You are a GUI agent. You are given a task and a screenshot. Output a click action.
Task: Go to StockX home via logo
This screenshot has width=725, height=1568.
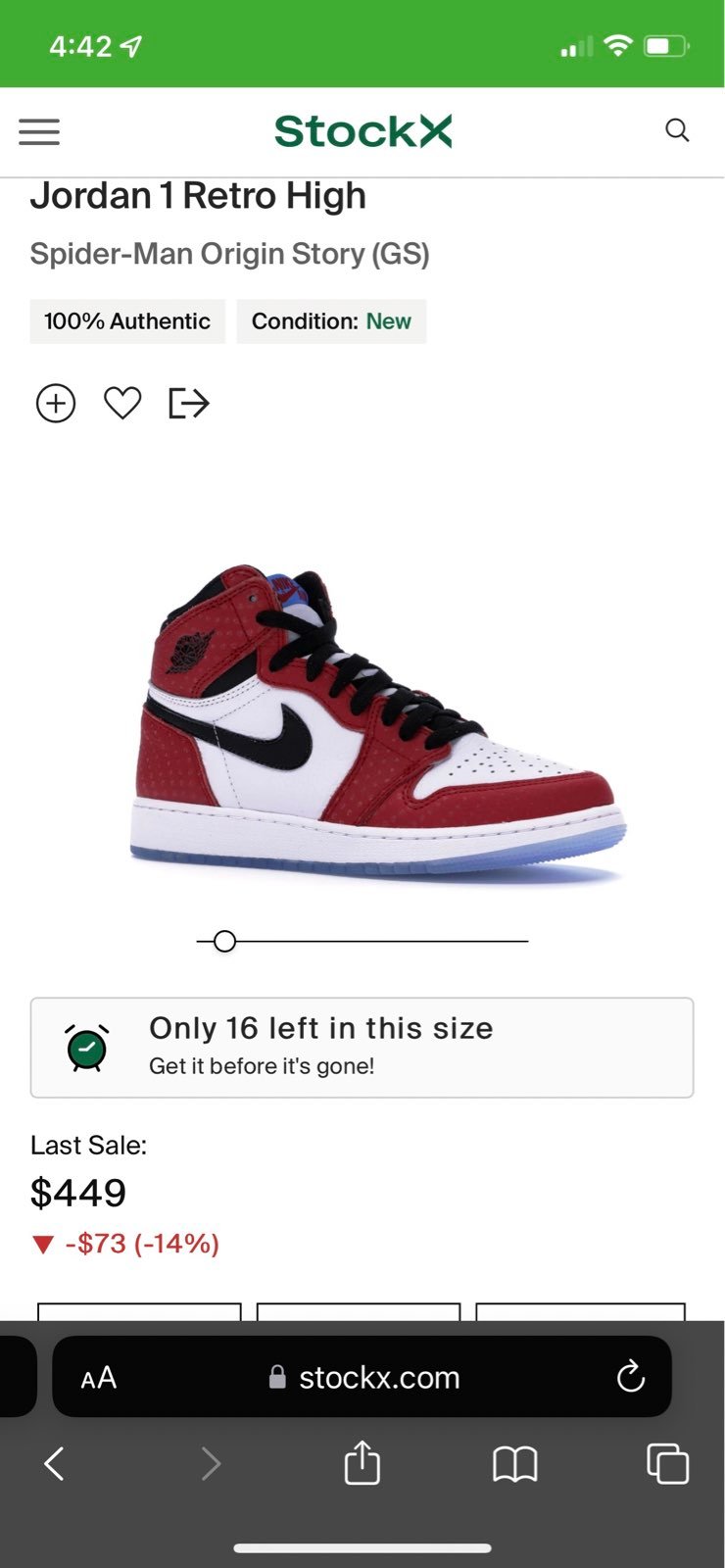363,130
